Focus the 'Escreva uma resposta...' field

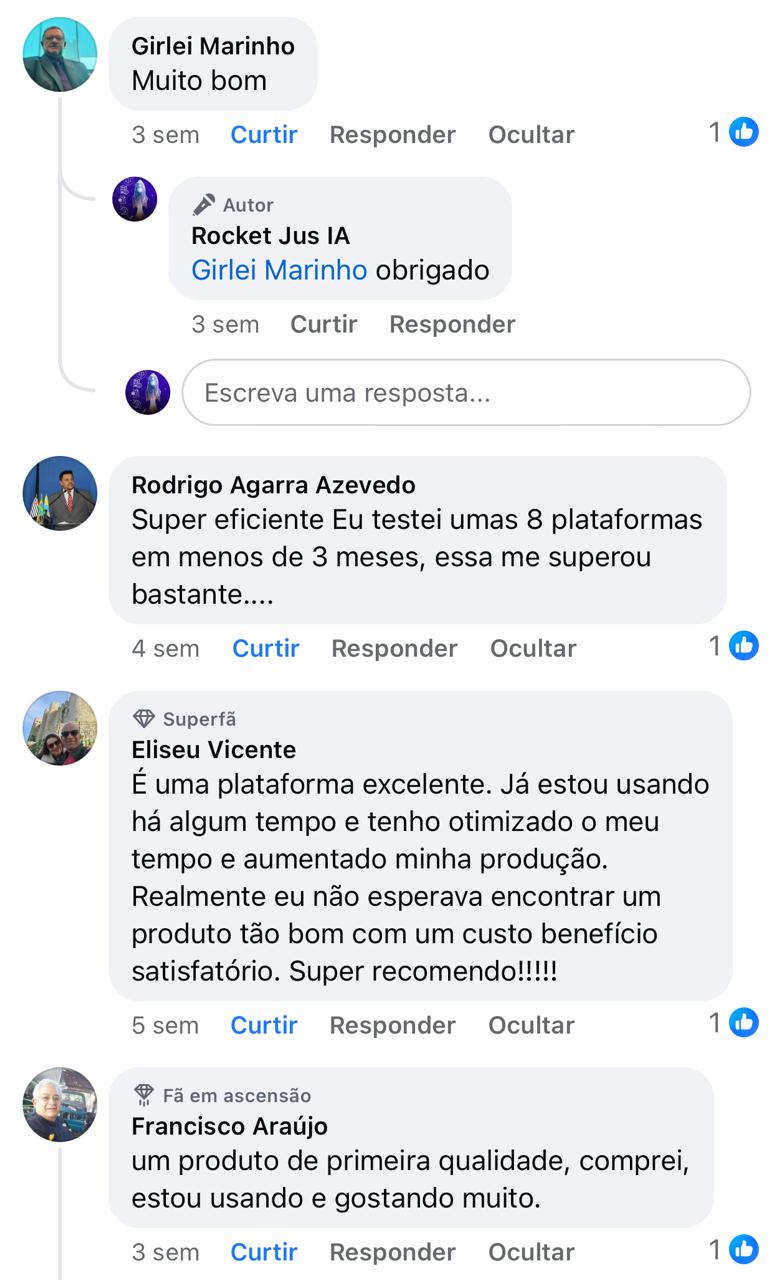(x=466, y=393)
